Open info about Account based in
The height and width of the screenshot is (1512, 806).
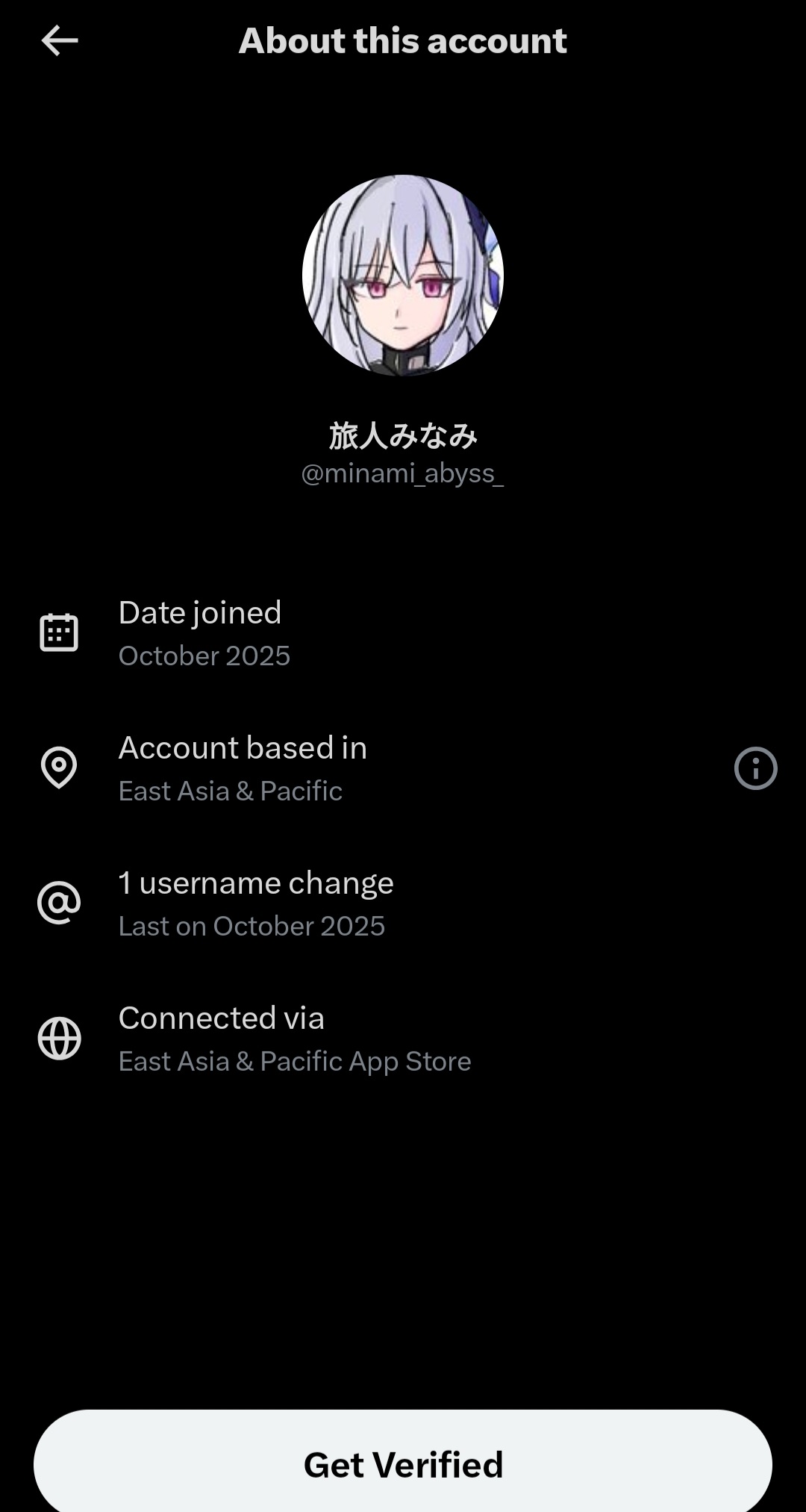(755, 768)
